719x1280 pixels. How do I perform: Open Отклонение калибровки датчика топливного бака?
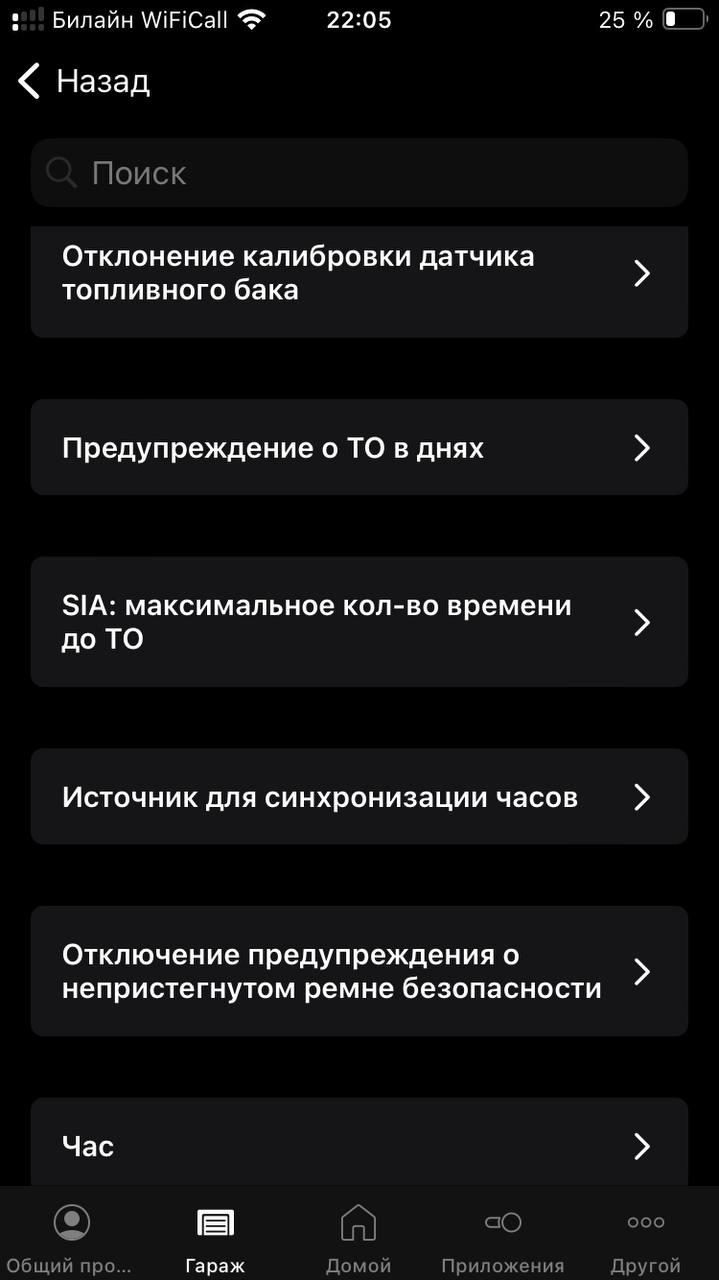[x=359, y=281]
